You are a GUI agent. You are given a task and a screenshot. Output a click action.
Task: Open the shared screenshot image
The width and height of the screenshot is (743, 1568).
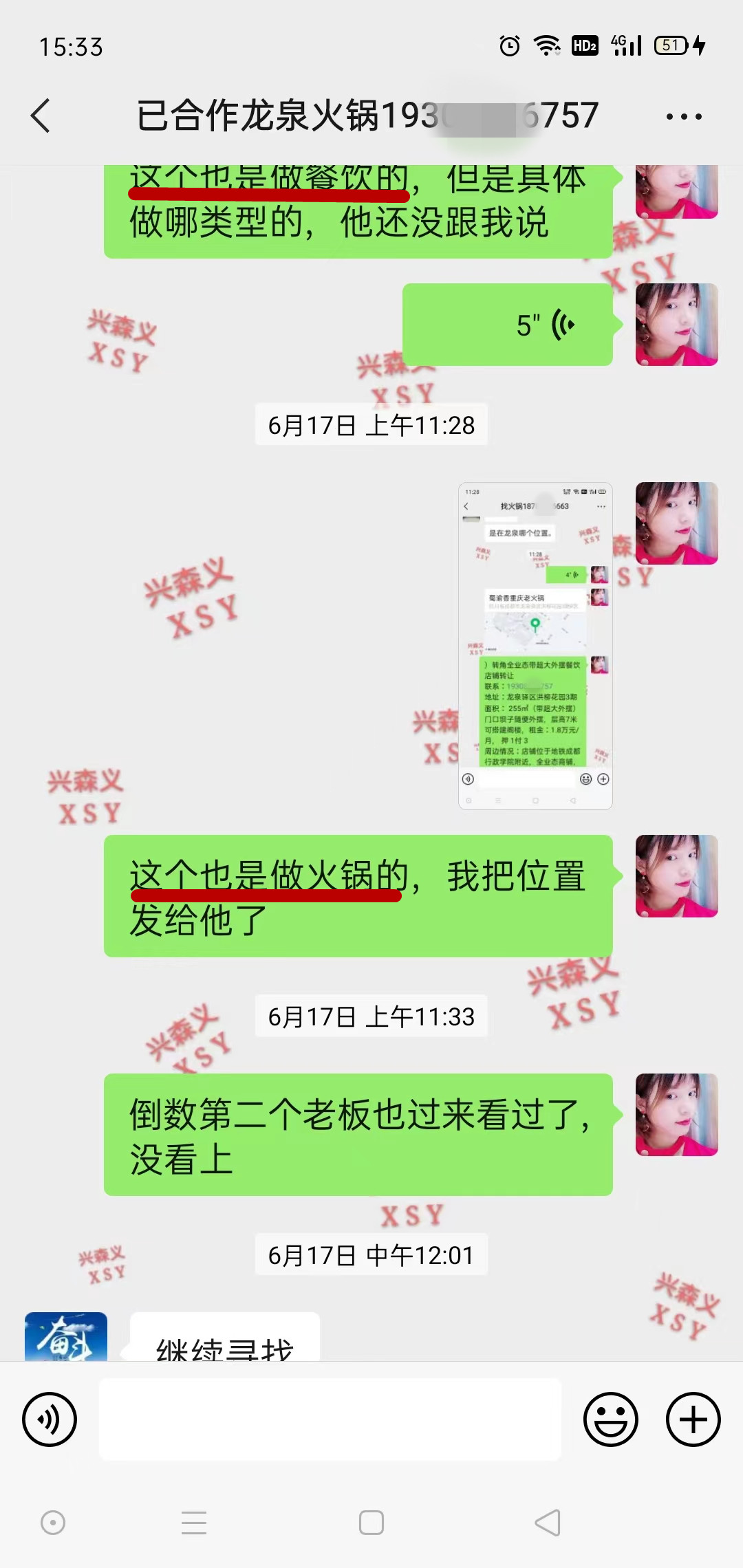click(535, 645)
